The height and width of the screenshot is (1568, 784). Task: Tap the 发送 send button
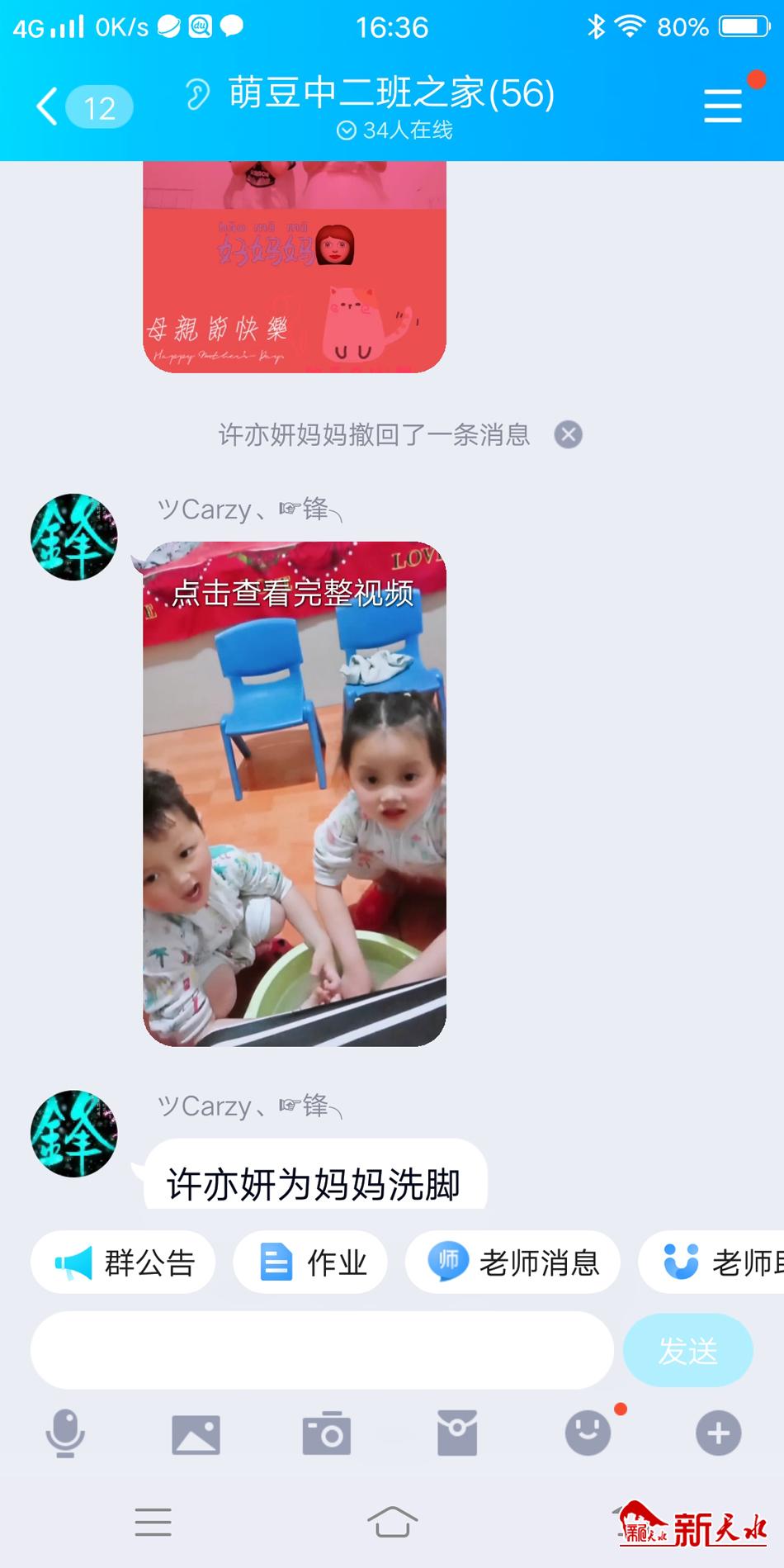pos(687,1350)
